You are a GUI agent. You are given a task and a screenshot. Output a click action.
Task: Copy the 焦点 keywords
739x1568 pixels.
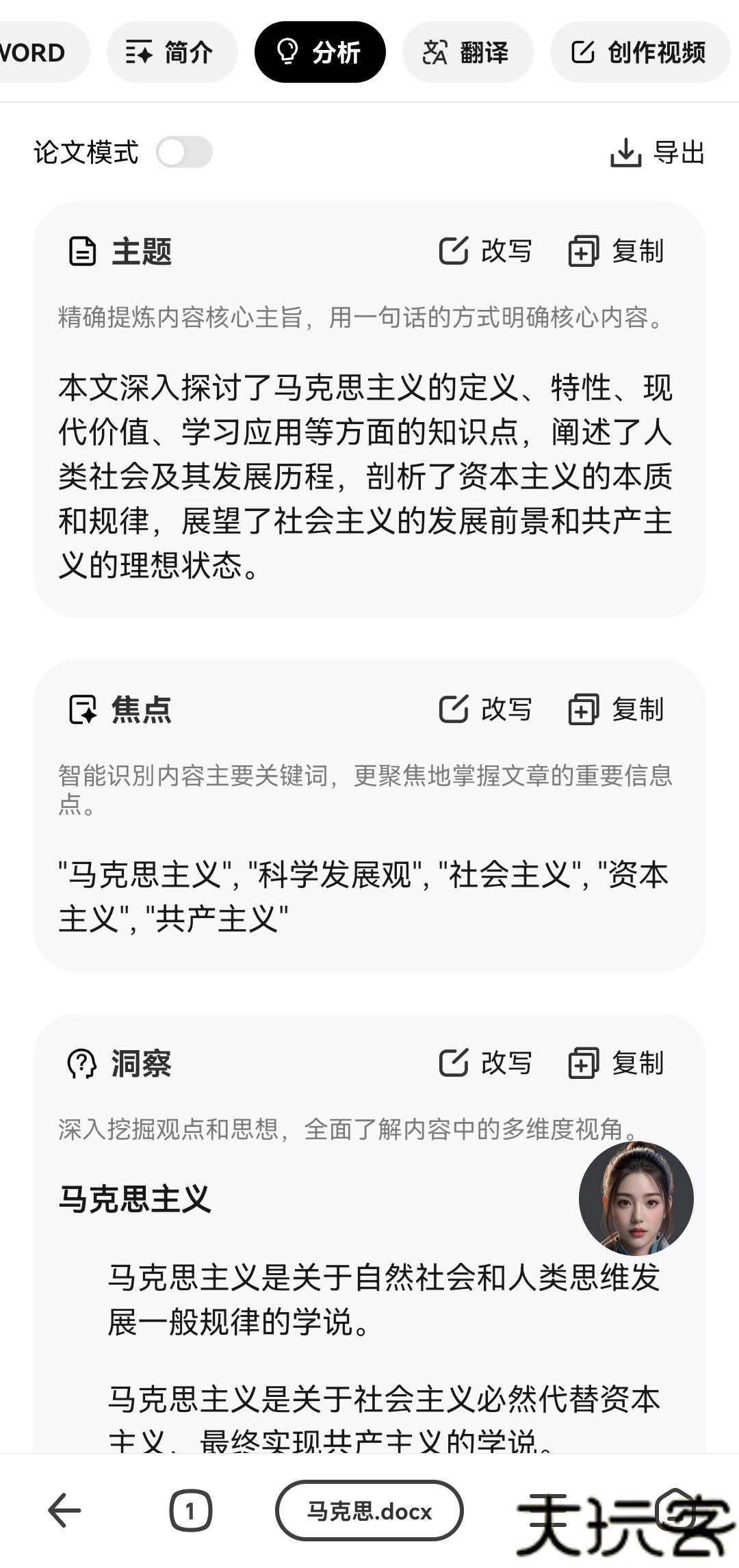click(x=617, y=709)
